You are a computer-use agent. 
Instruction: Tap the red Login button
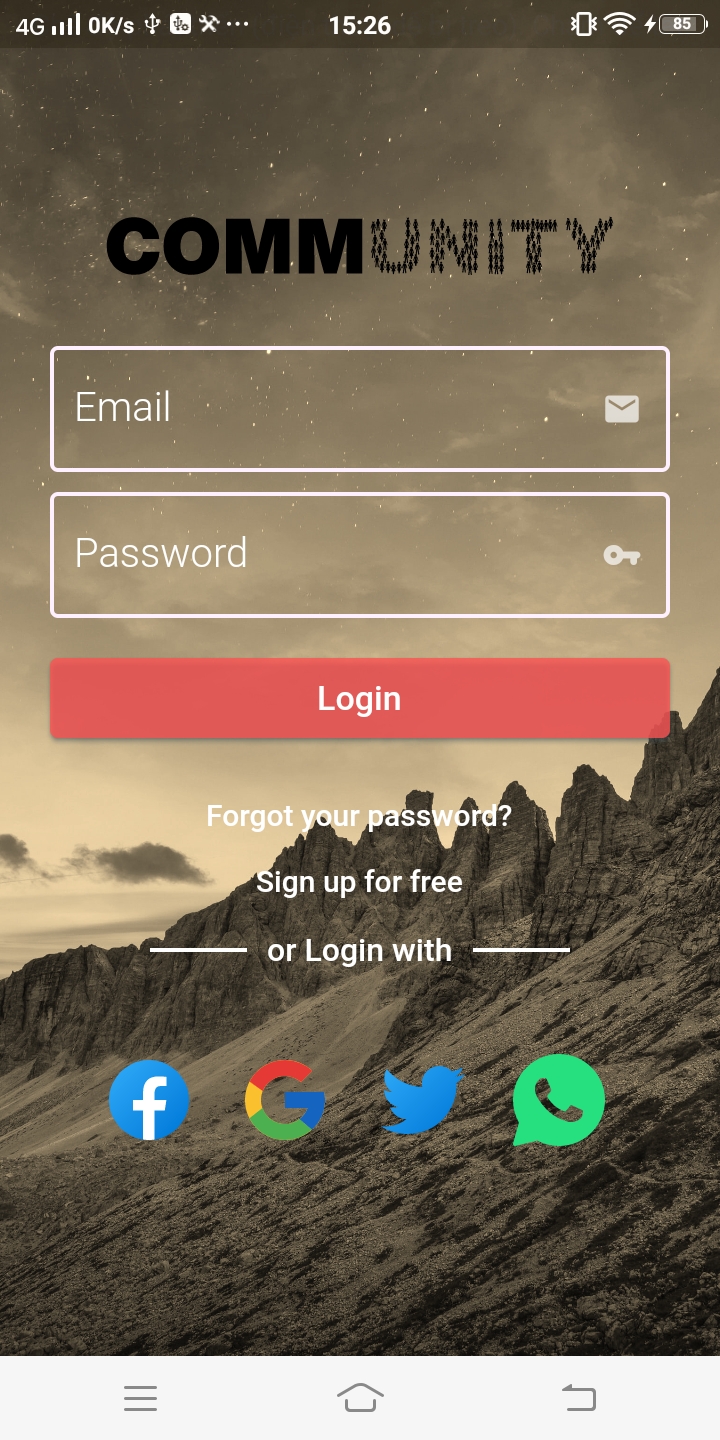pos(360,698)
